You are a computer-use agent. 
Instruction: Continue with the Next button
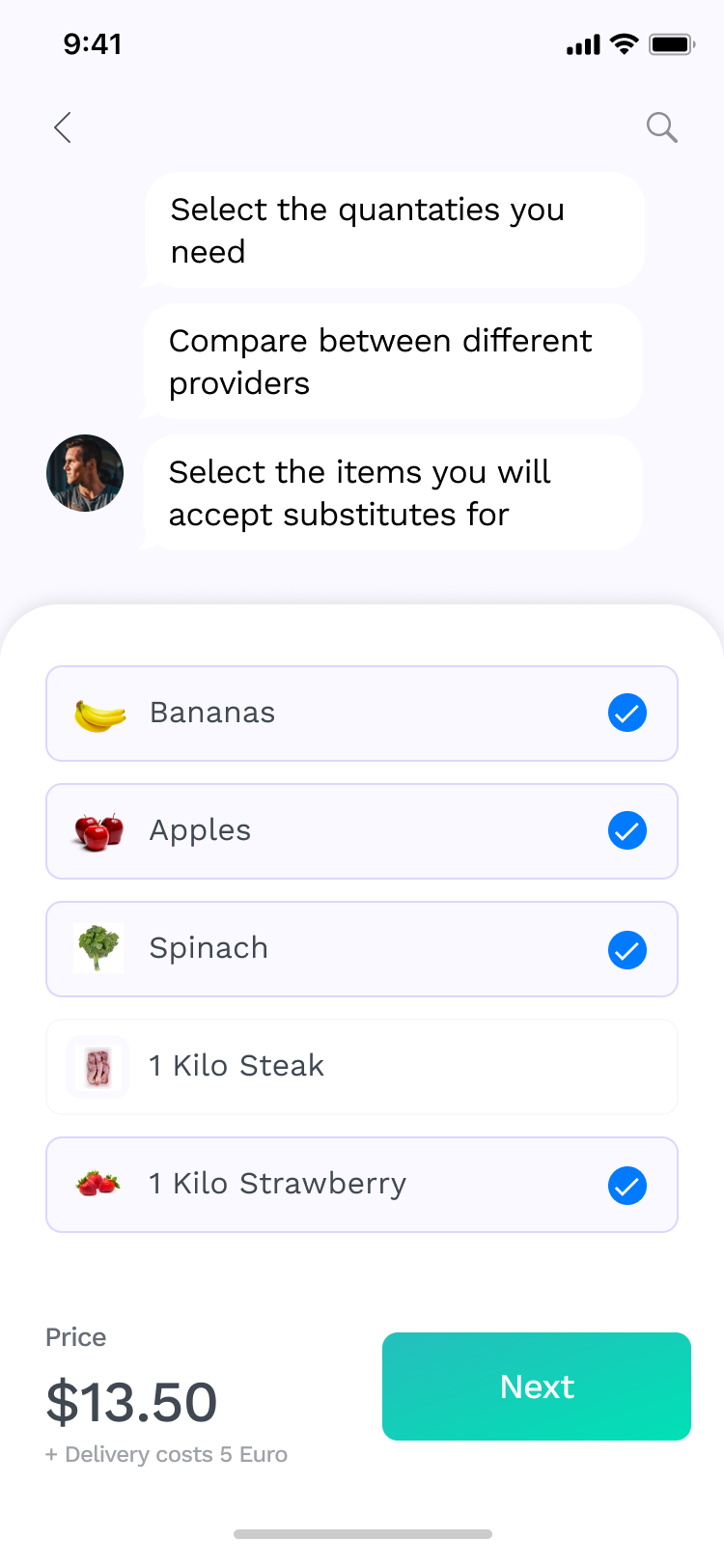536,1386
